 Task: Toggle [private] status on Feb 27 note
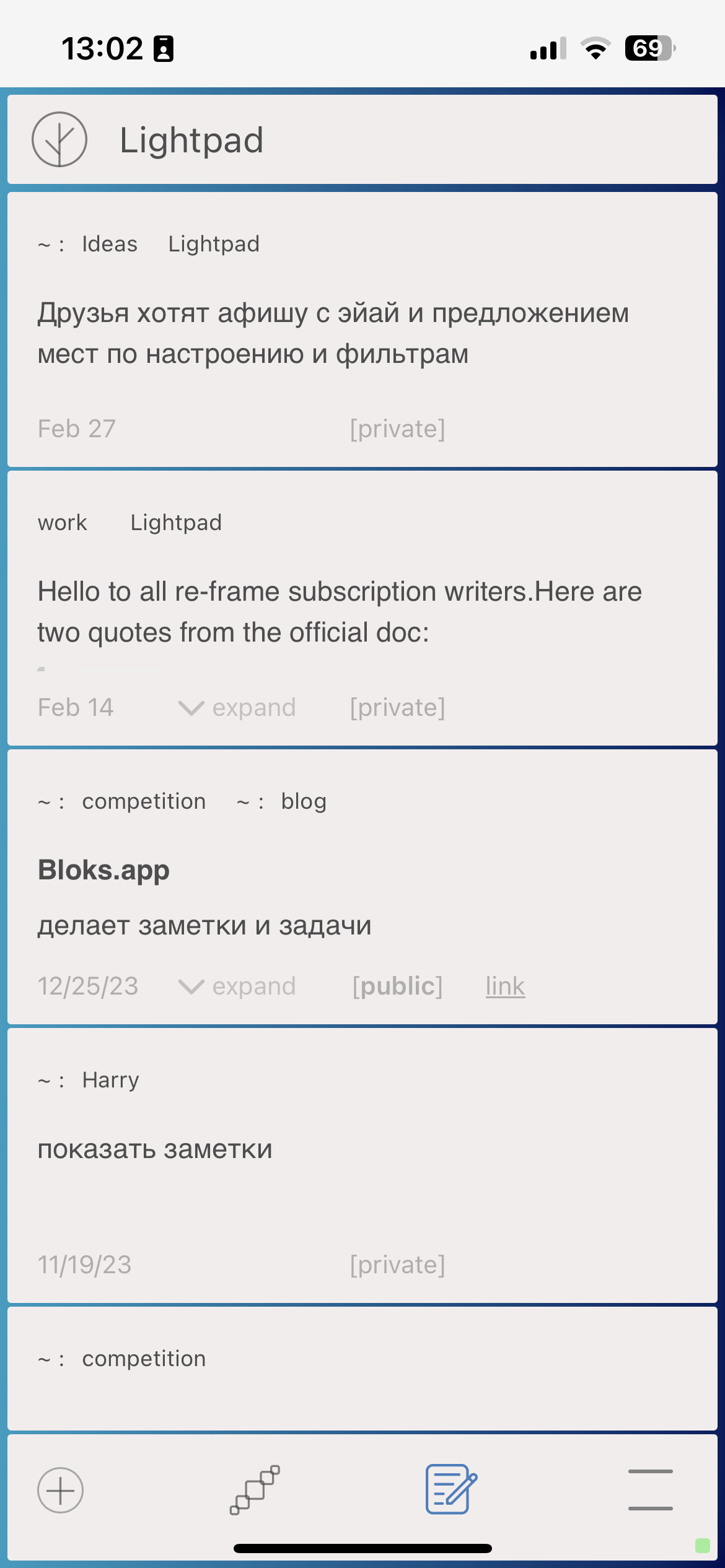[397, 429]
